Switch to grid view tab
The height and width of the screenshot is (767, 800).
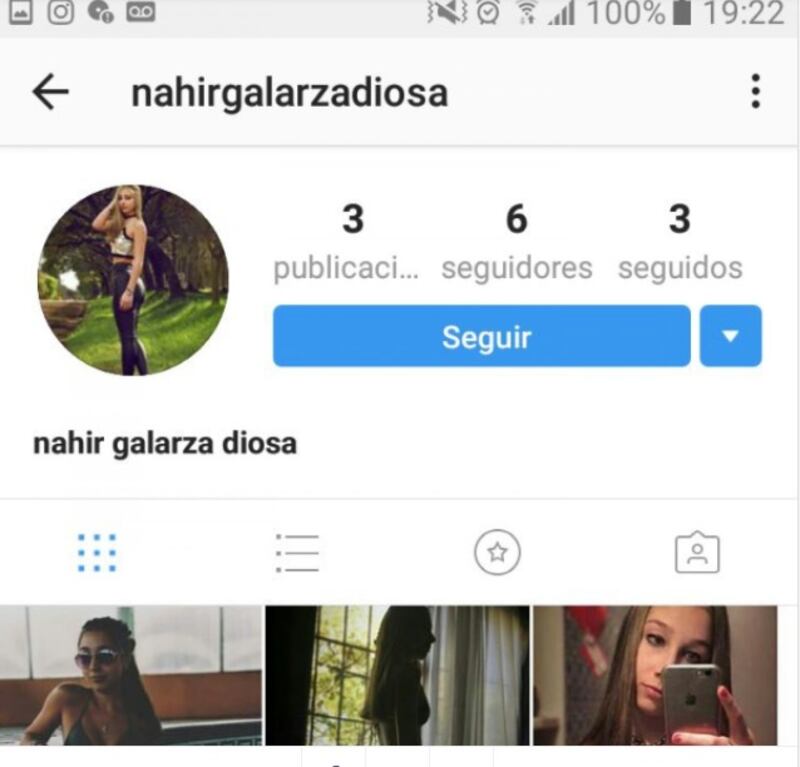(x=97, y=552)
